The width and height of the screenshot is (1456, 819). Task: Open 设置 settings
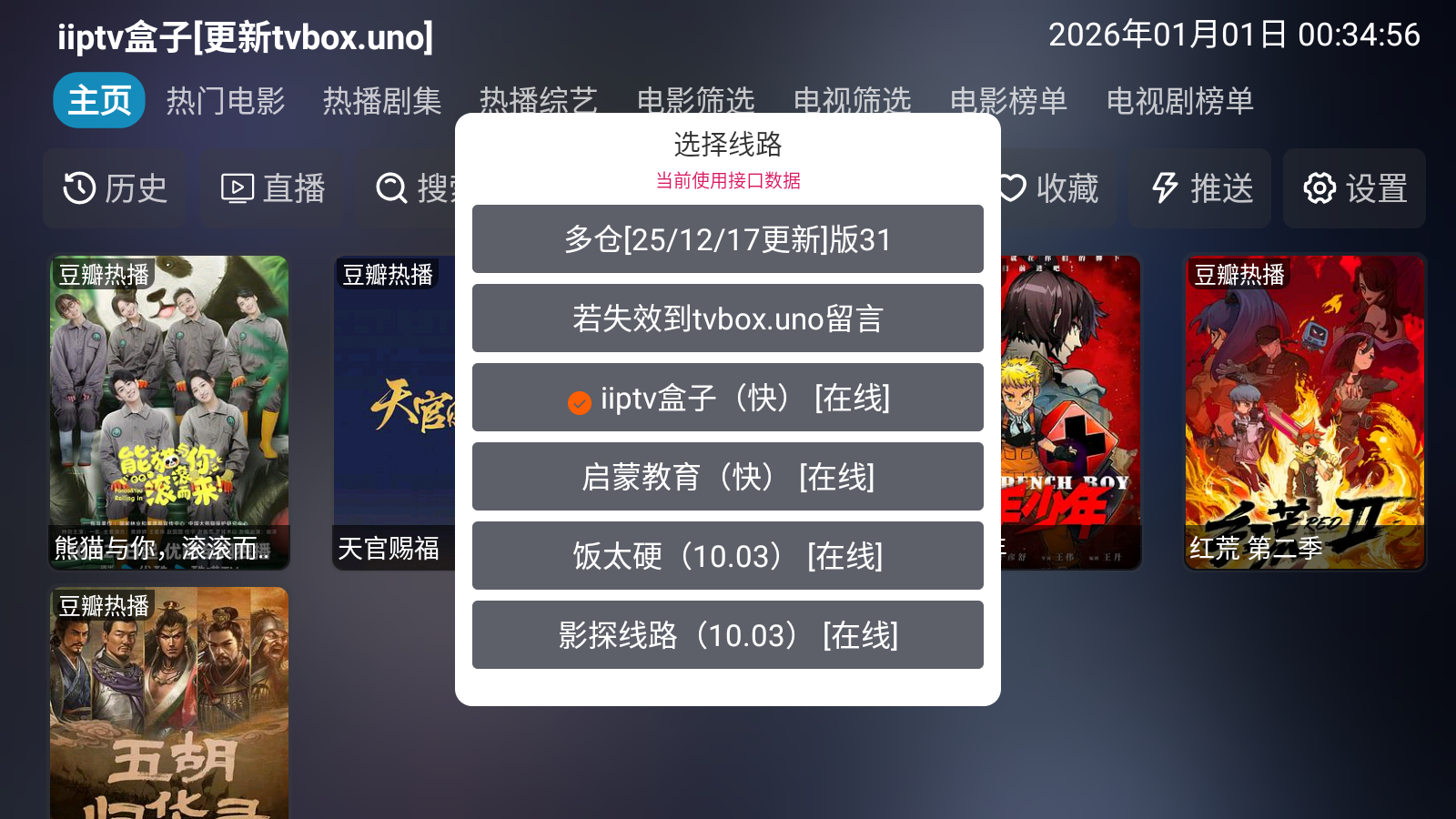pos(1355,188)
